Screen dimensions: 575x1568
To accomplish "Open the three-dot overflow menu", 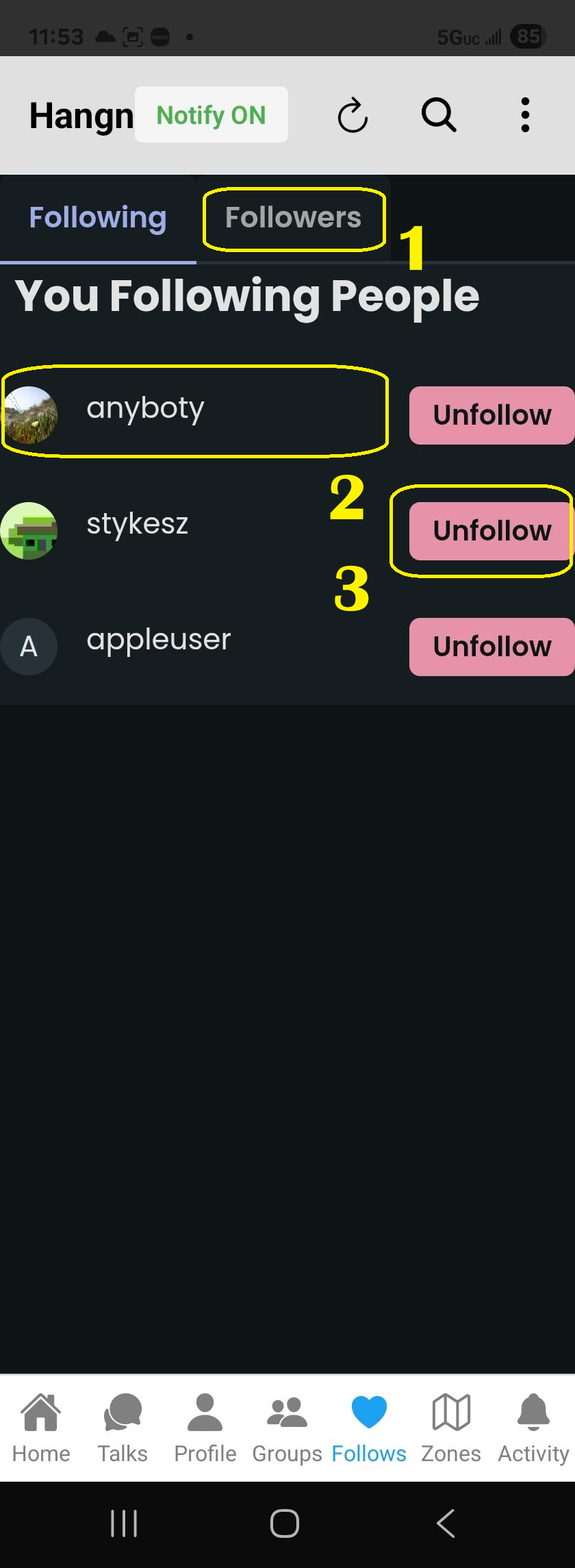I will click(525, 115).
